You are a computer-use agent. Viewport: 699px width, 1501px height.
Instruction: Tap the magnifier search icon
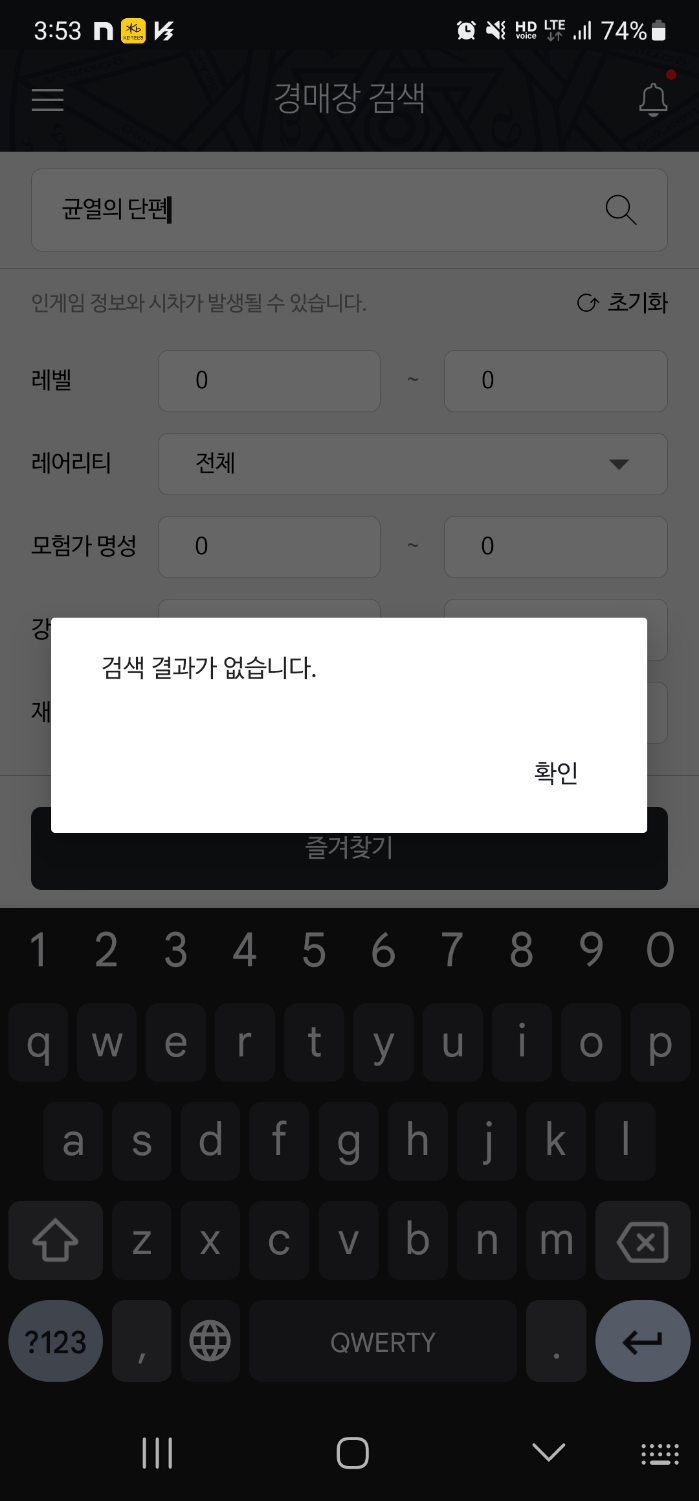pyautogui.click(x=621, y=210)
